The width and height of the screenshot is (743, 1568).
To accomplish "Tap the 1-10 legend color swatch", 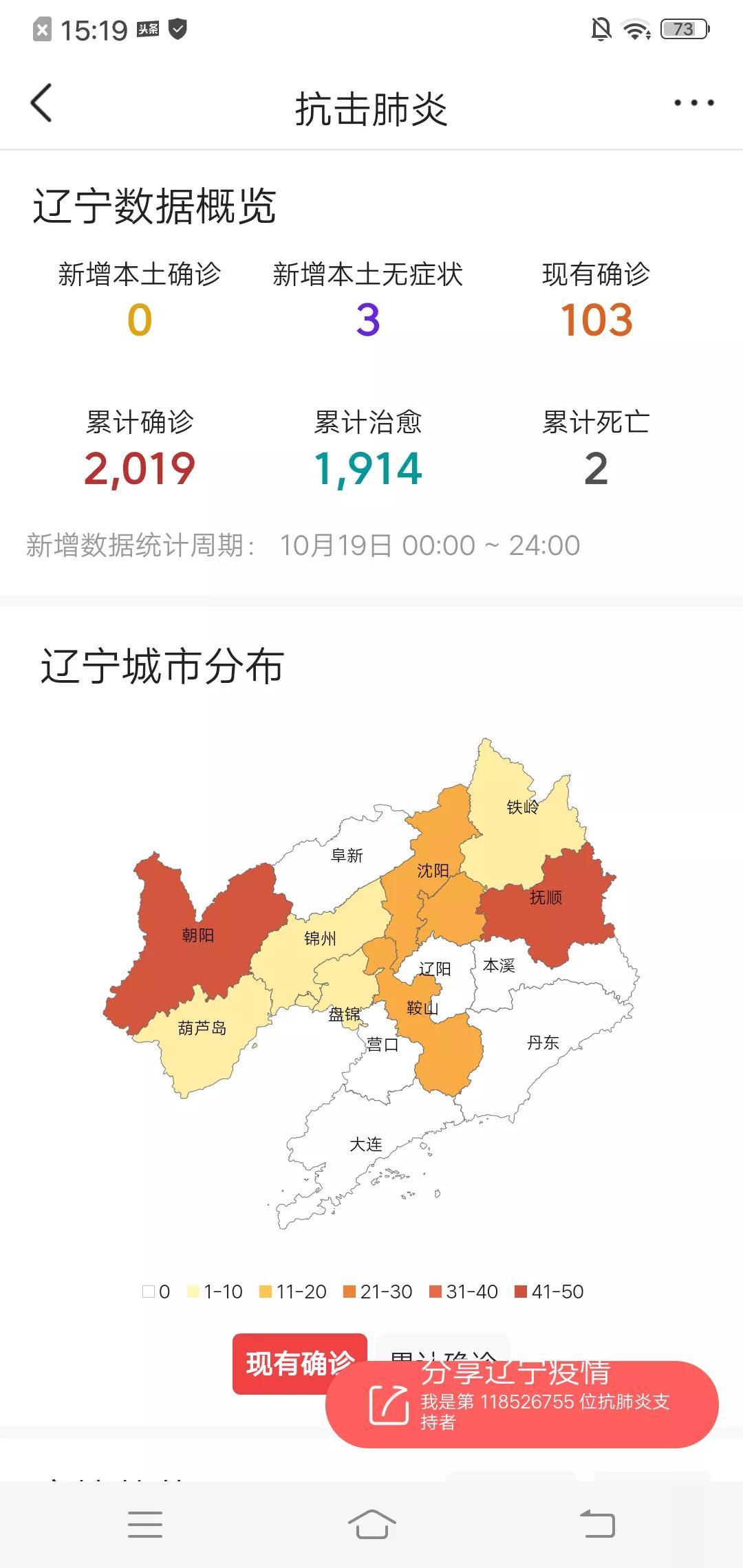I will click(194, 1292).
